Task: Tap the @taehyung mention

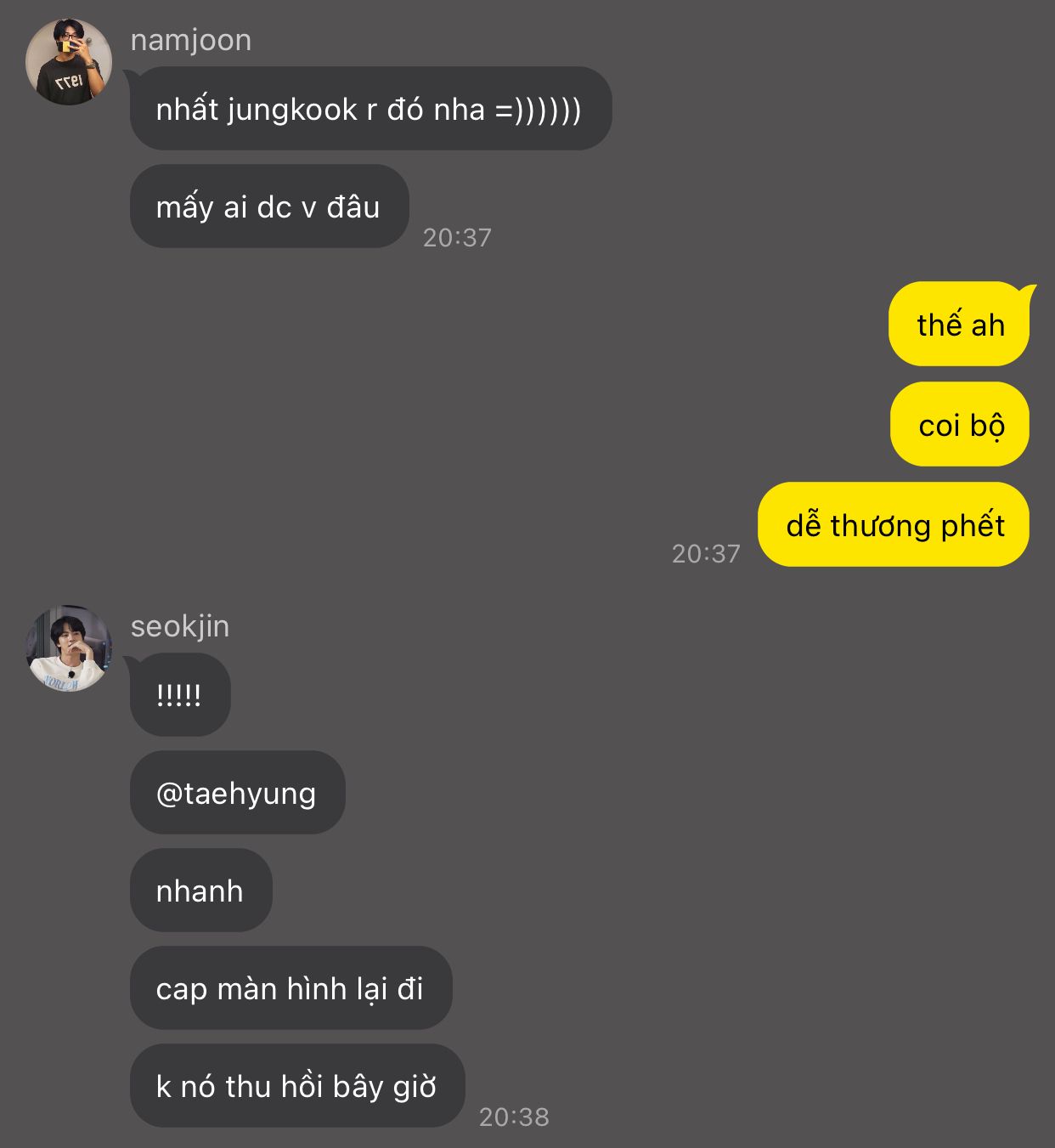Action: click(x=236, y=793)
